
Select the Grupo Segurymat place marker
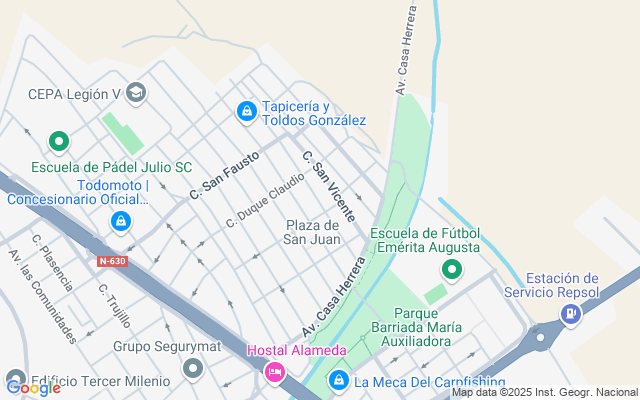[x=194, y=370]
